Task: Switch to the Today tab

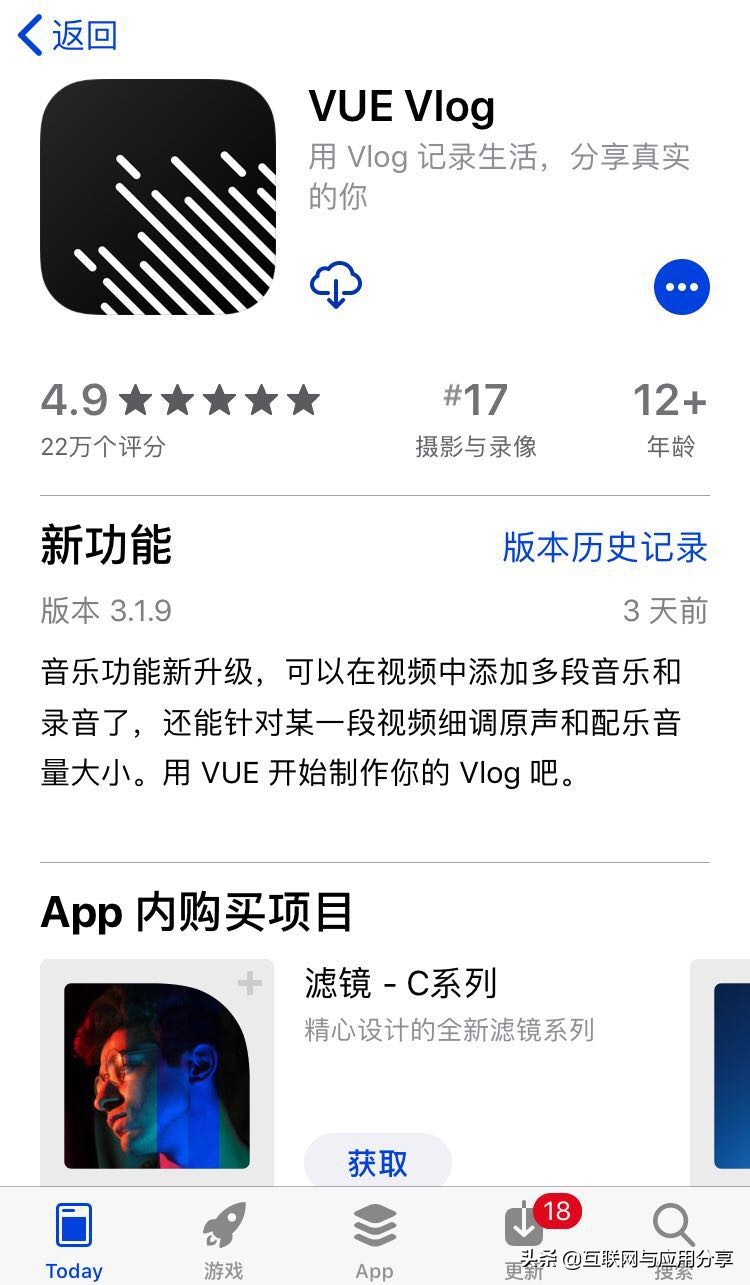Action: (x=74, y=1241)
